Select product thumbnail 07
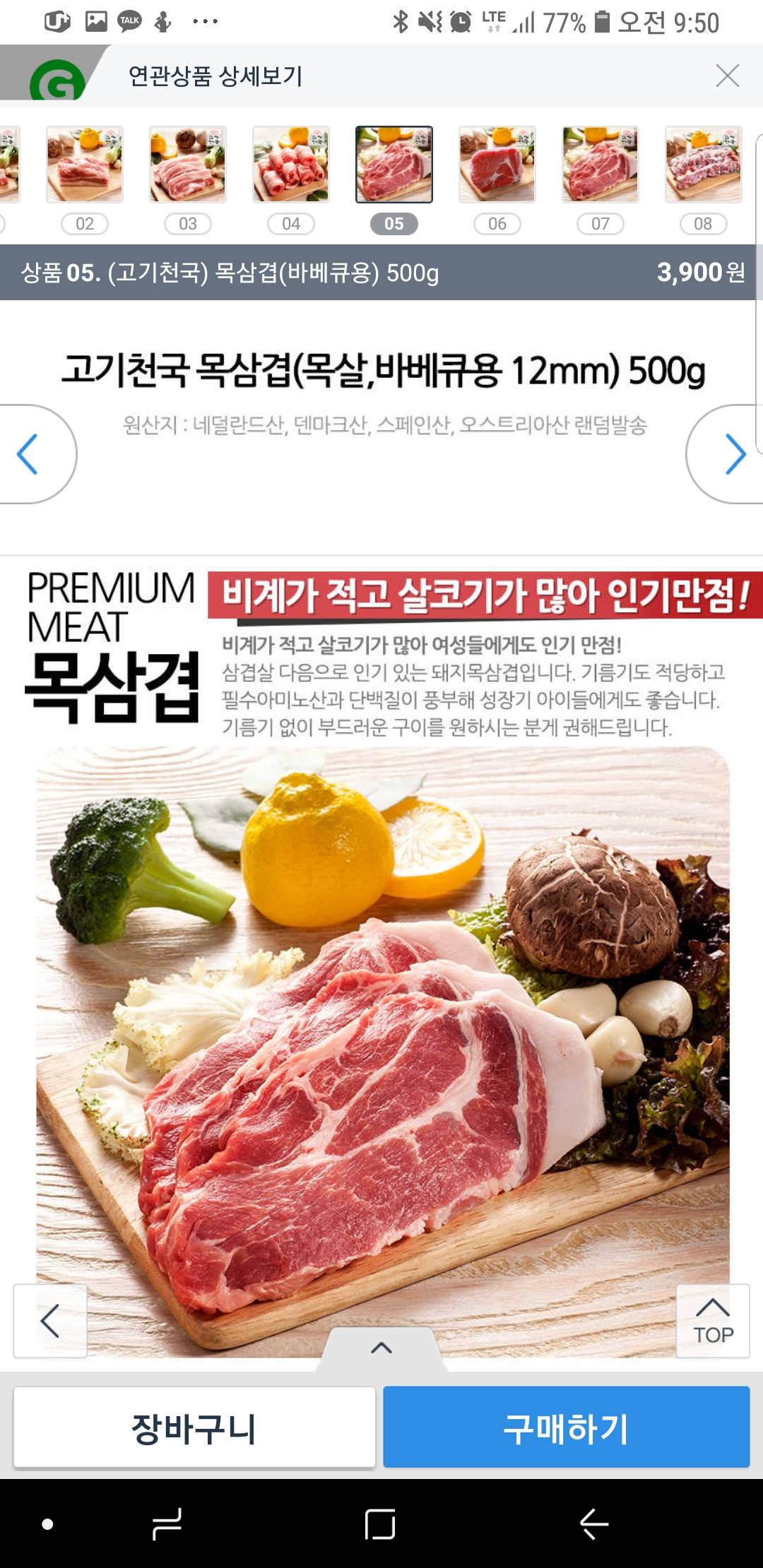Viewport: 763px width, 1568px height. [x=601, y=165]
